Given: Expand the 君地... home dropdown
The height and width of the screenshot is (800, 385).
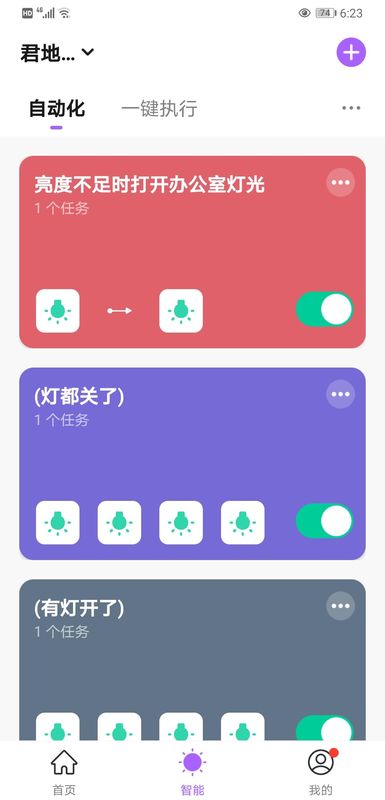Looking at the screenshot, I should click(x=57, y=53).
